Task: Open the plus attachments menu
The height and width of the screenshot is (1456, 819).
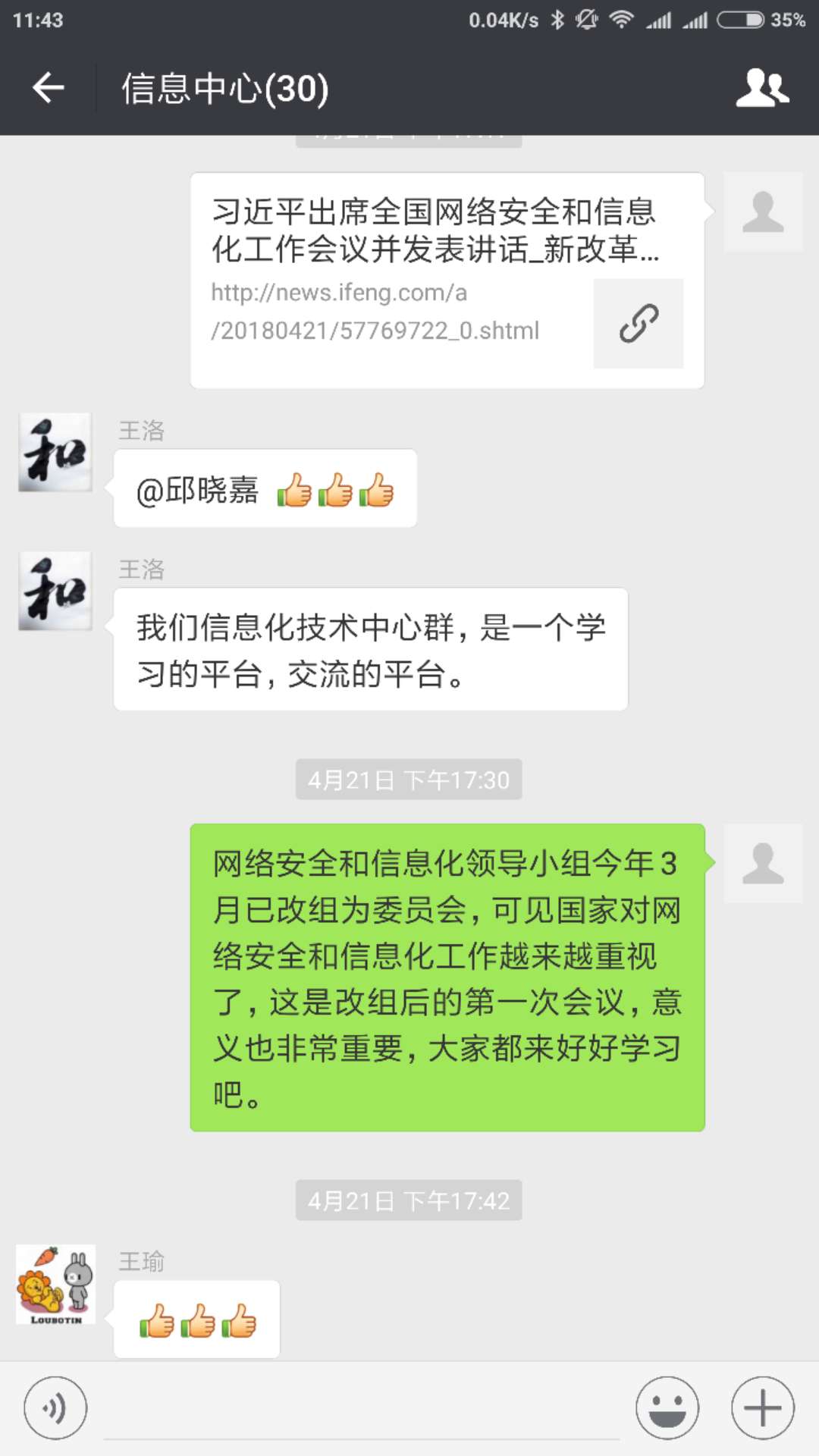Action: coord(763,1408)
